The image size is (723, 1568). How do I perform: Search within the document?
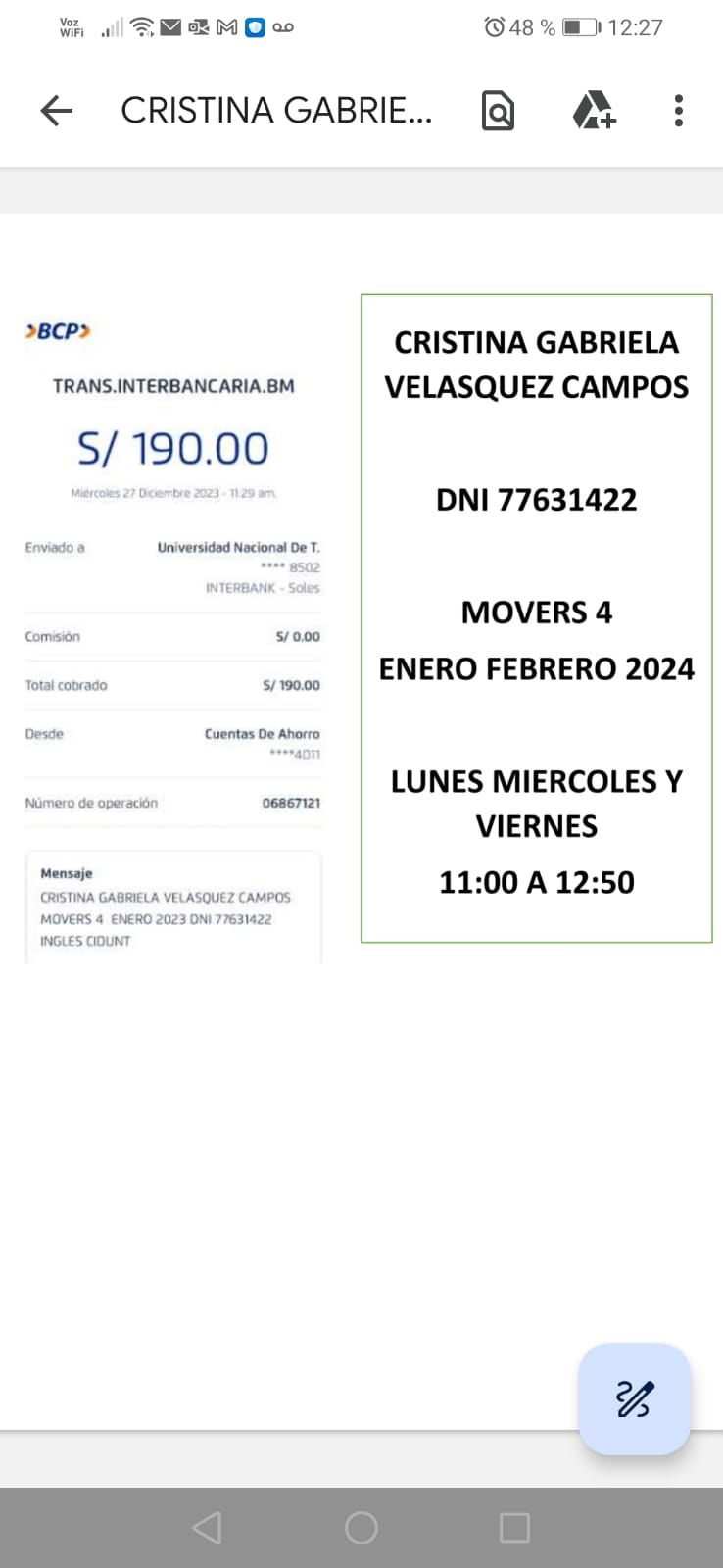pyautogui.click(x=498, y=111)
